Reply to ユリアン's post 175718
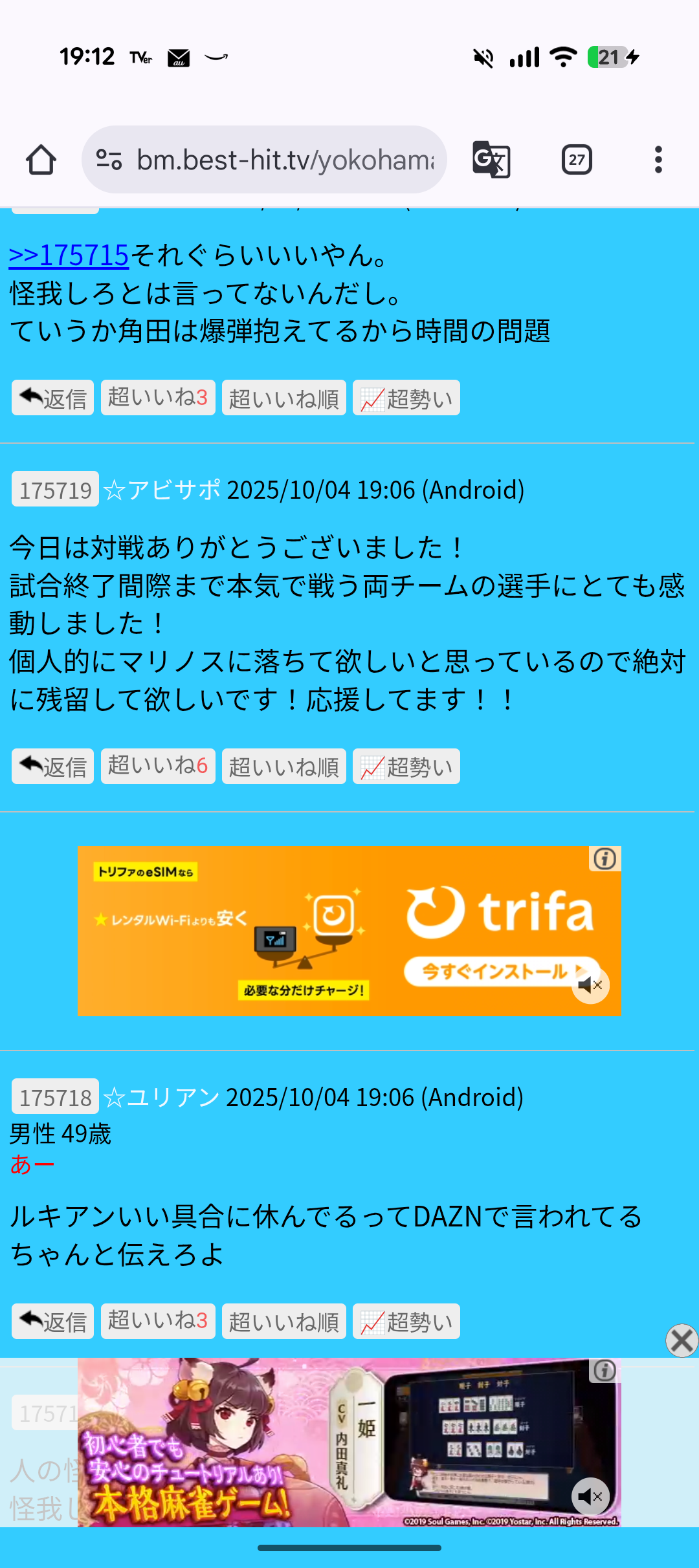 pos(52,1322)
